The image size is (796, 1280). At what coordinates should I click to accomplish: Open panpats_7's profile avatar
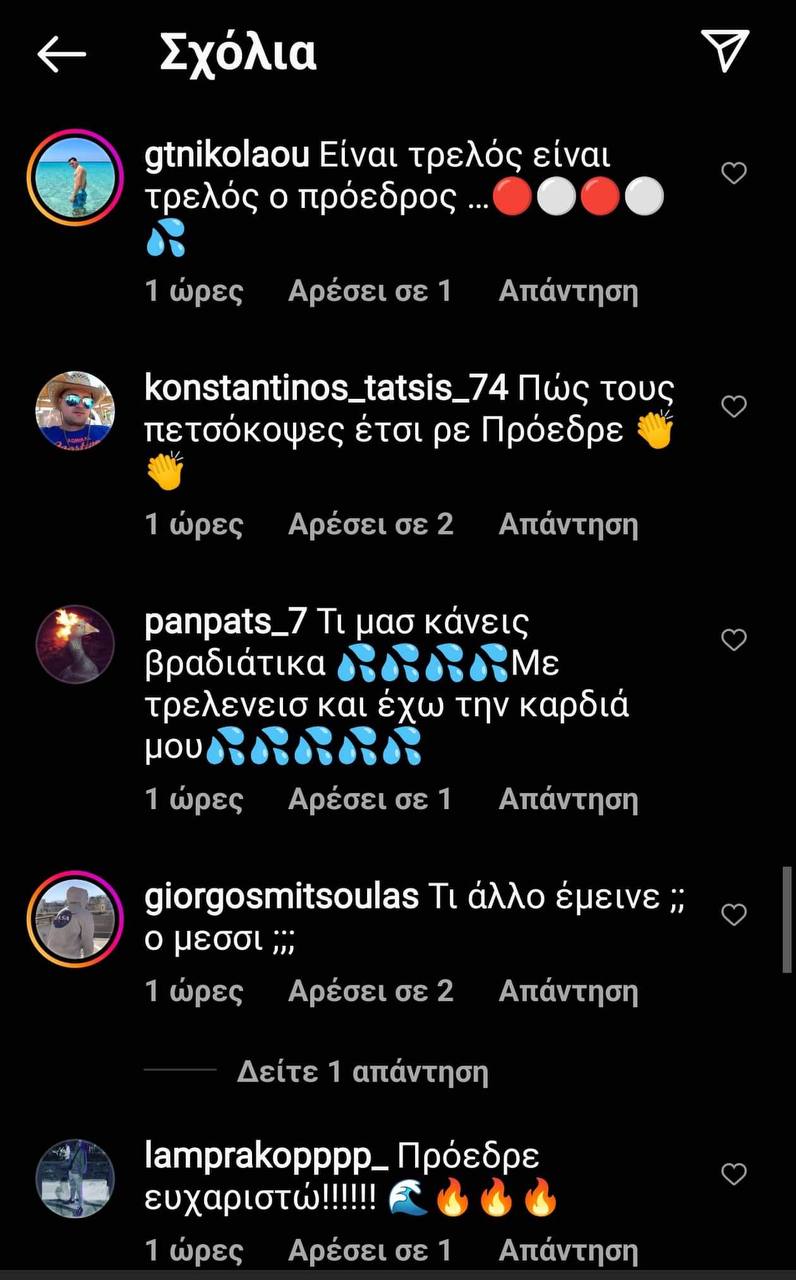(76, 645)
